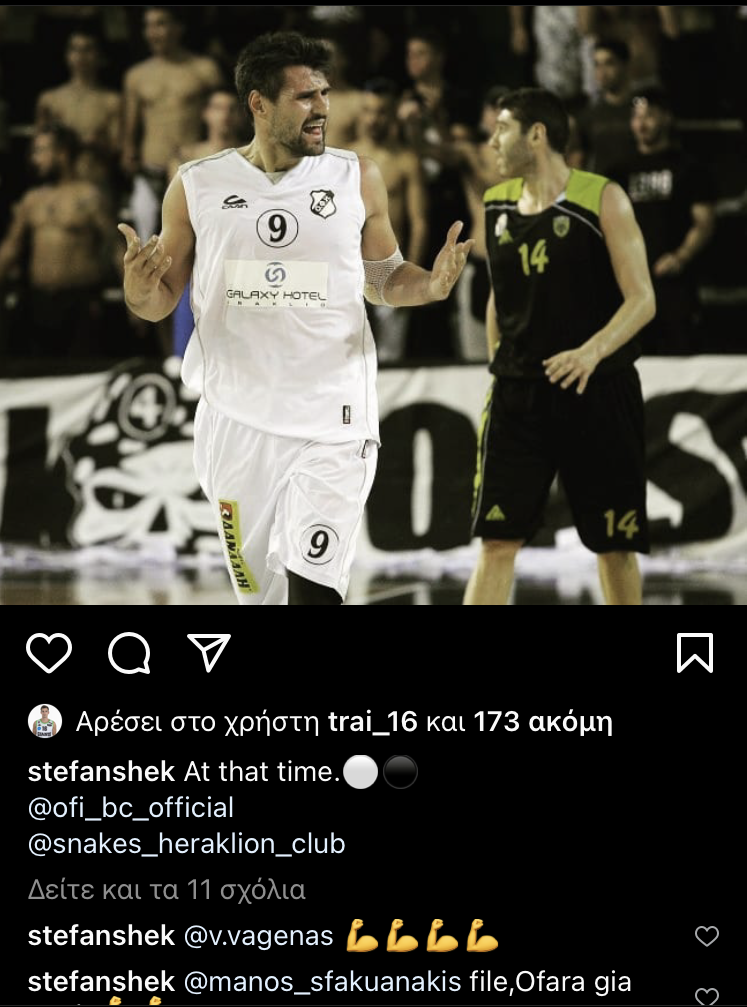
Task: Open trai_16's profile from likes line
Action: click(374, 721)
